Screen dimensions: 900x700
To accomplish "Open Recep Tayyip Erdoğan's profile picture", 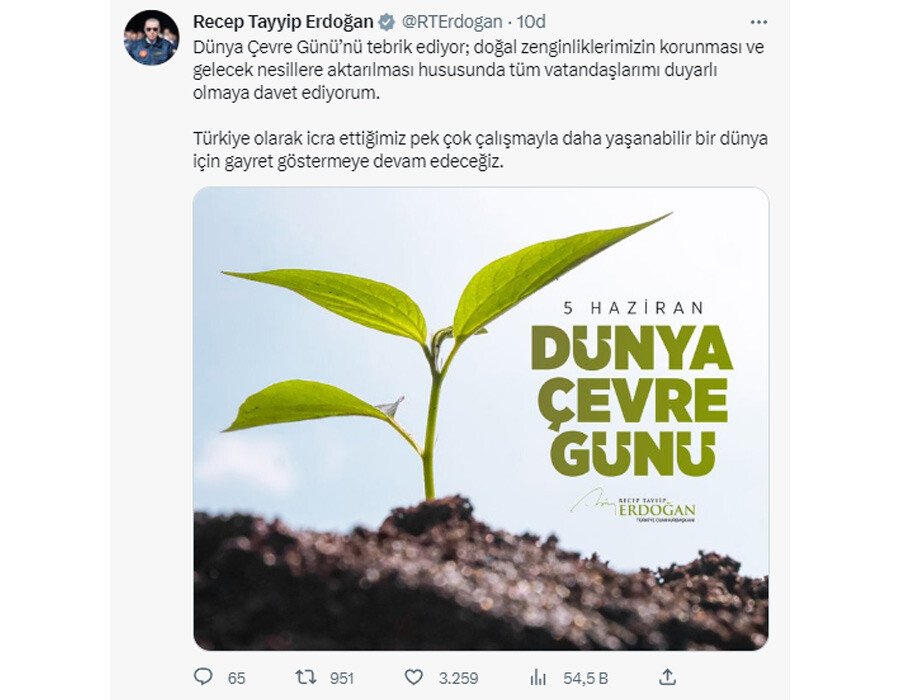I will 151,38.
